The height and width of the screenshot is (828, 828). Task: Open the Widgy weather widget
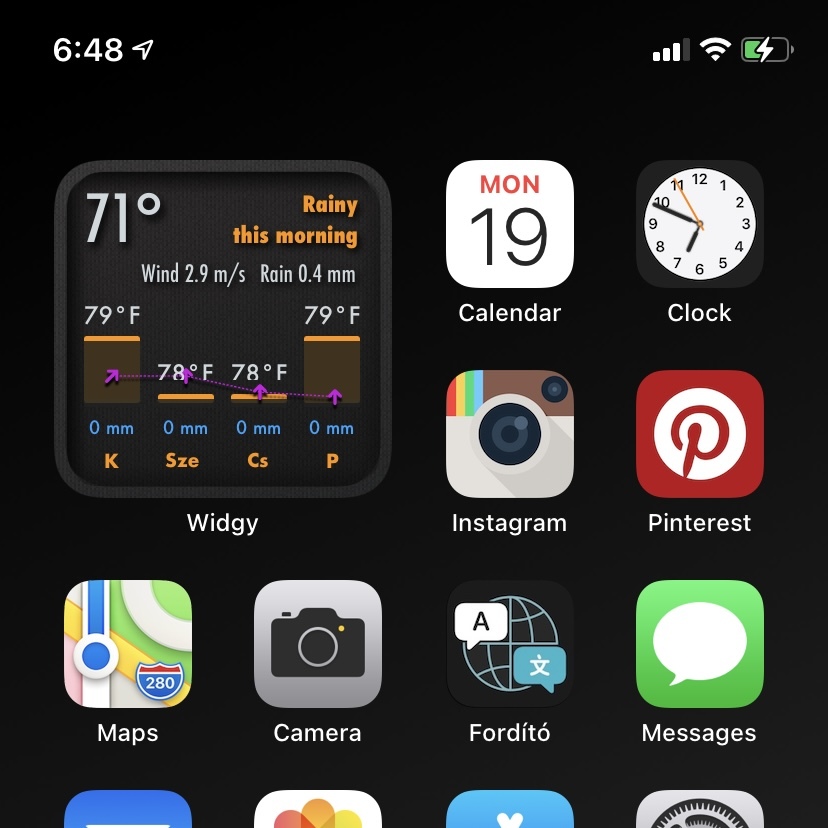pos(222,328)
